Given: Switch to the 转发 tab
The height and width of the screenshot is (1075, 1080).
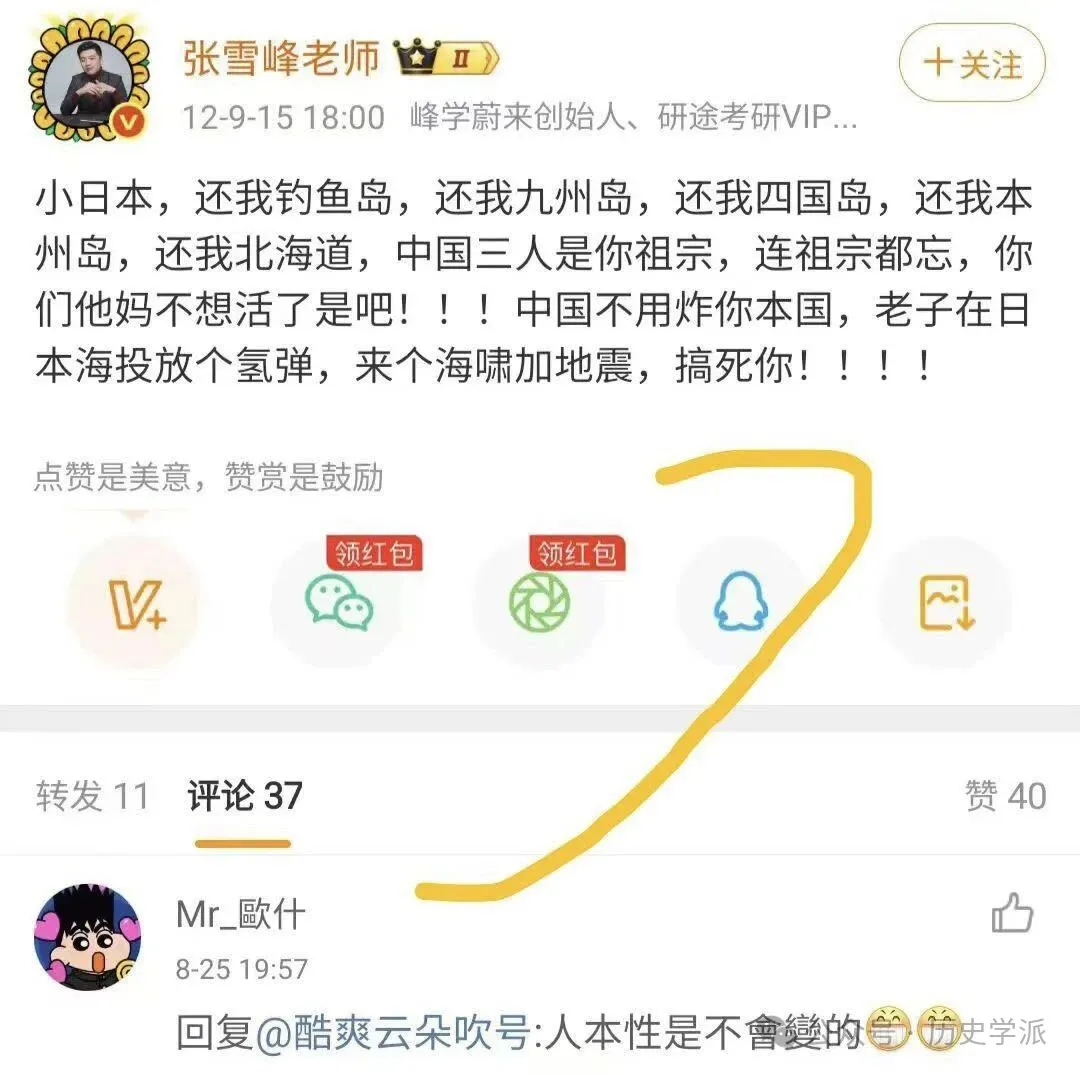Looking at the screenshot, I should (x=92, y=796).
